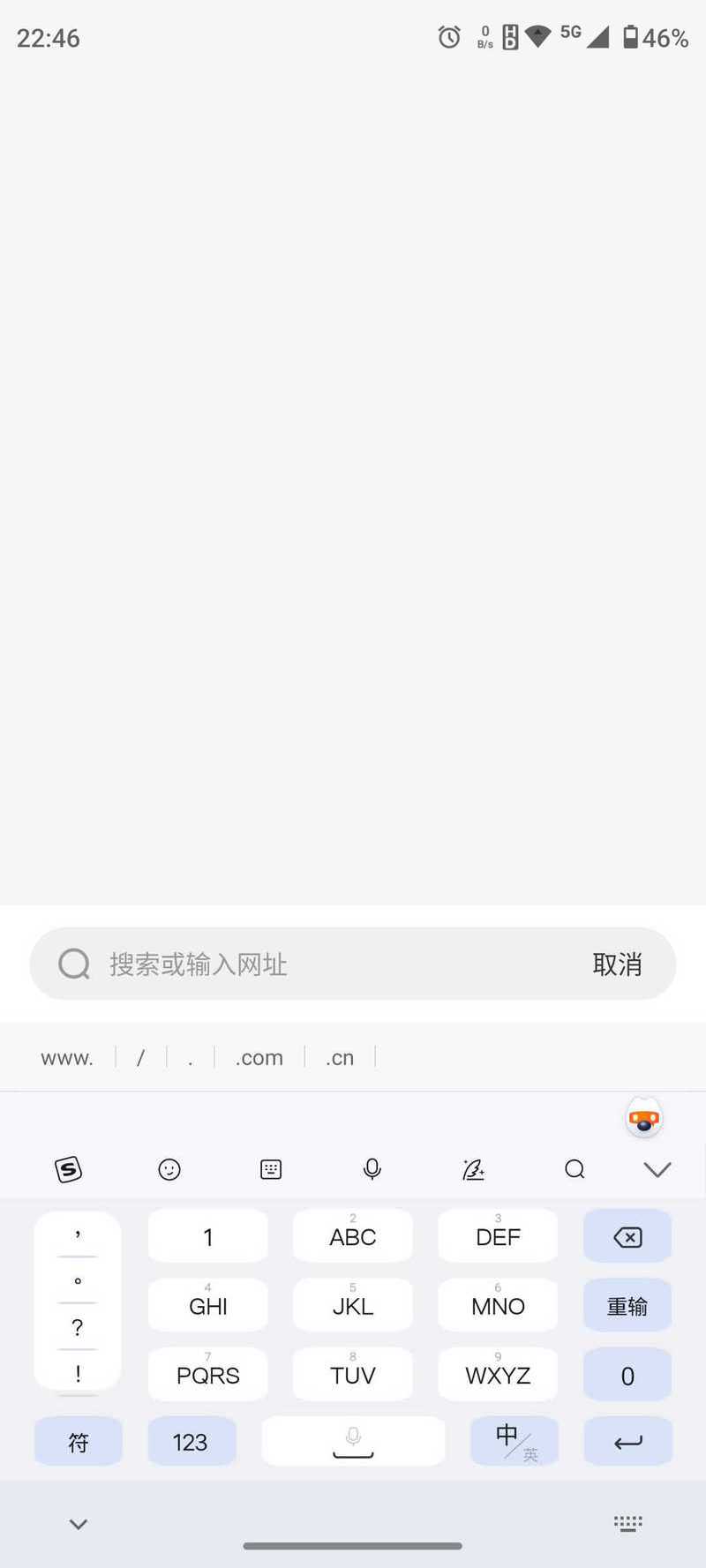706x1568 pixels.
Task: Insert the .cn shortcut
Action: pos(340,1057)
